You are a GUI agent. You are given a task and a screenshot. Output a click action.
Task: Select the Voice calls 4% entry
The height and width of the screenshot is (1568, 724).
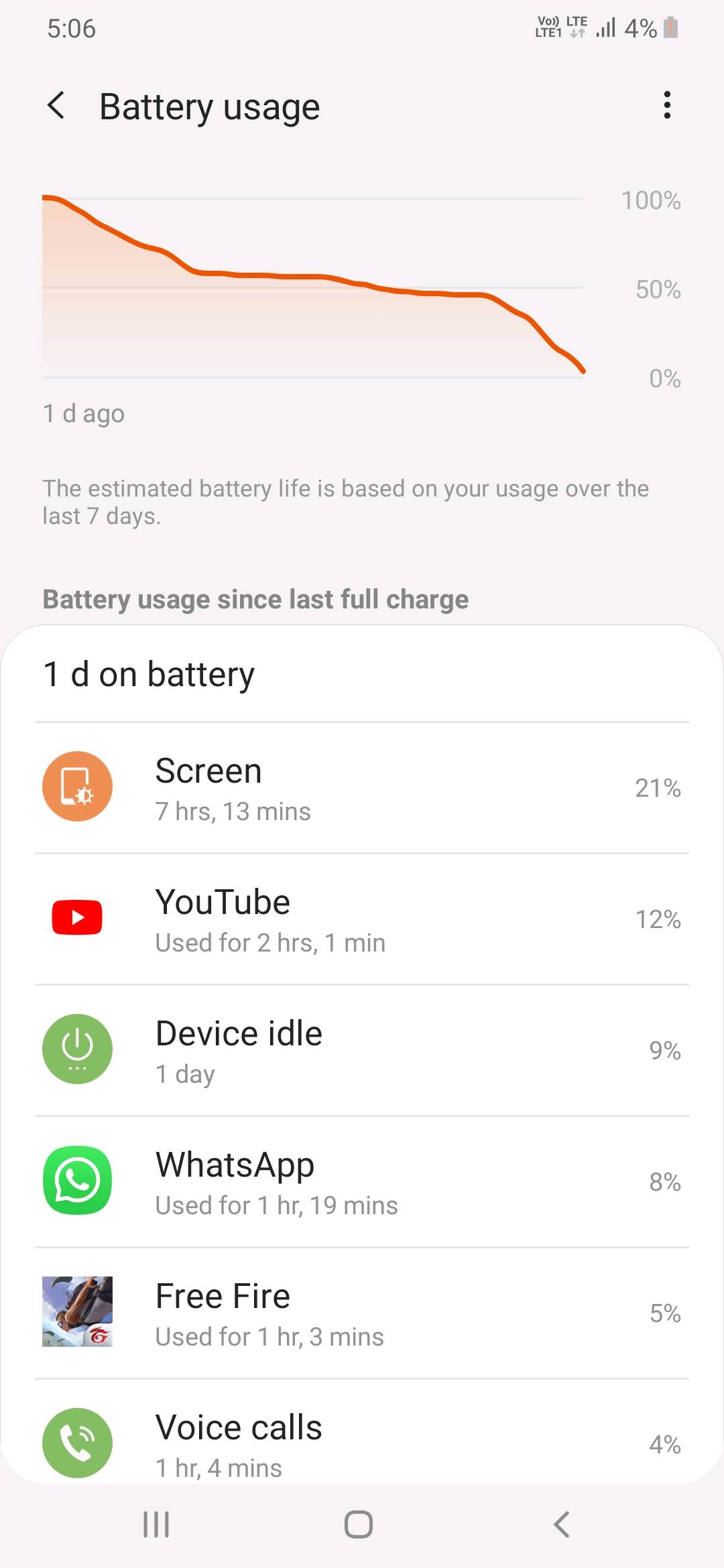coord(362,1441)
